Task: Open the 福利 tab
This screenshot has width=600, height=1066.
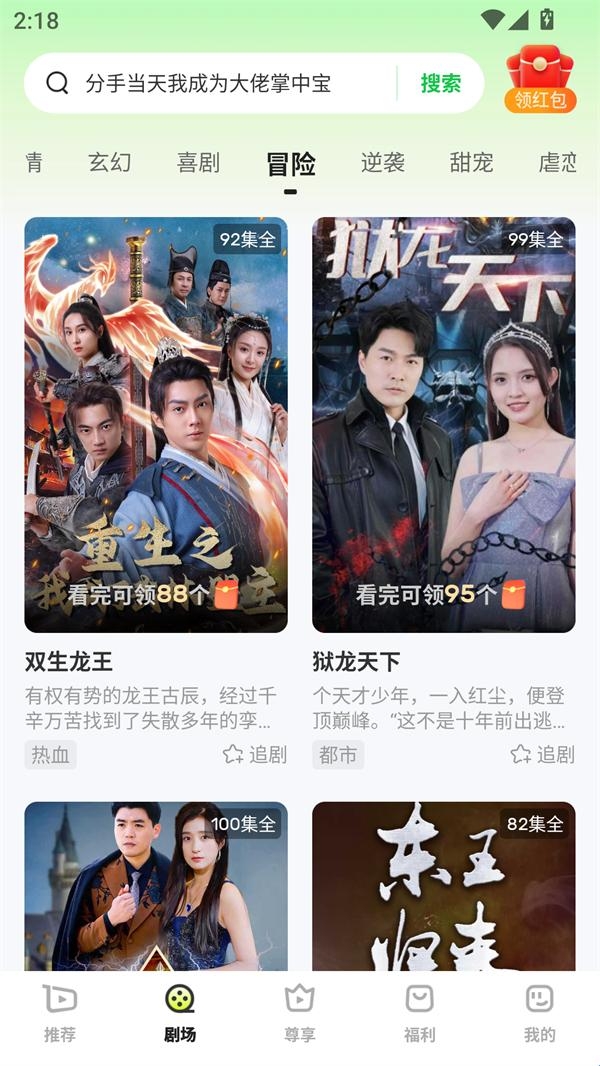Action: tap(420, 1012)
